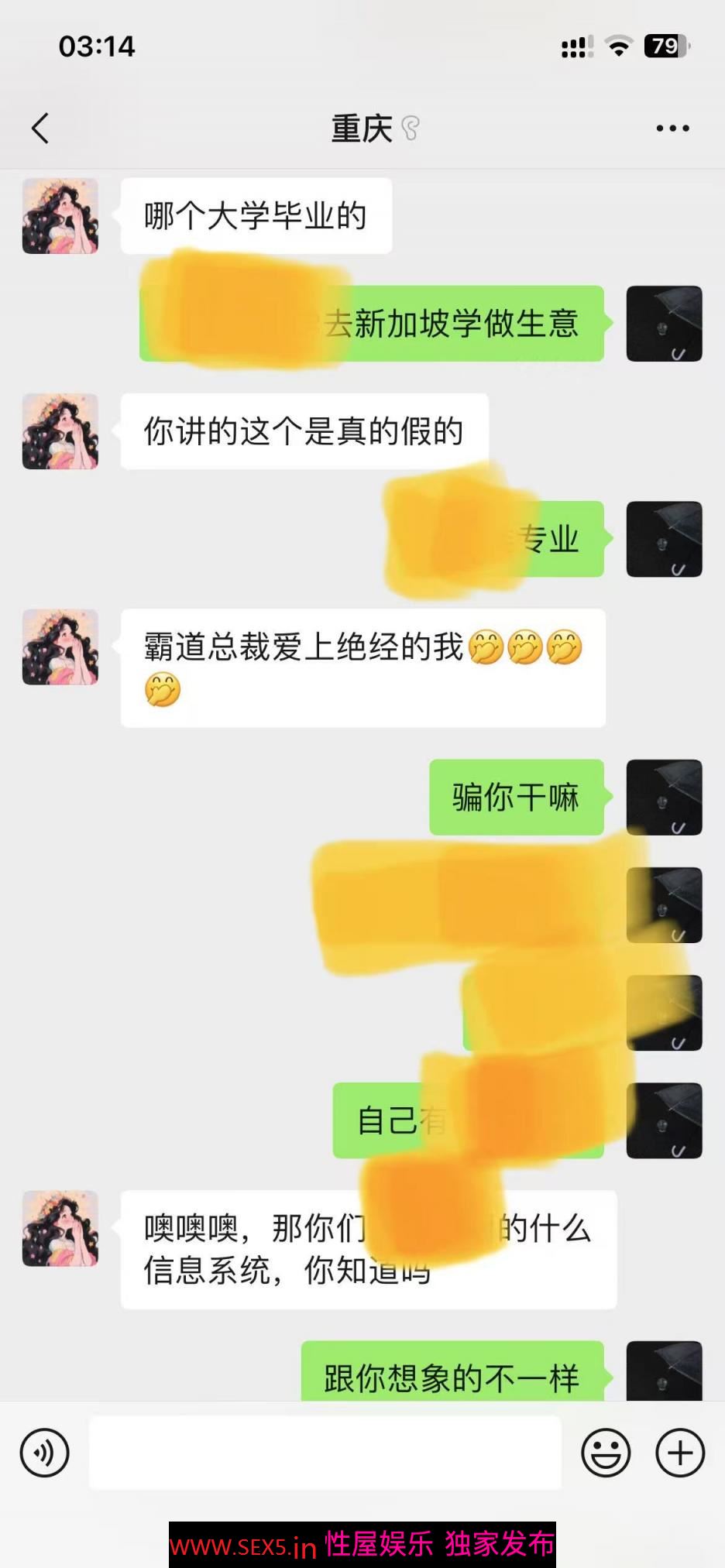
Task: Switch to voice message input
Action: [x=45, y=1453]
